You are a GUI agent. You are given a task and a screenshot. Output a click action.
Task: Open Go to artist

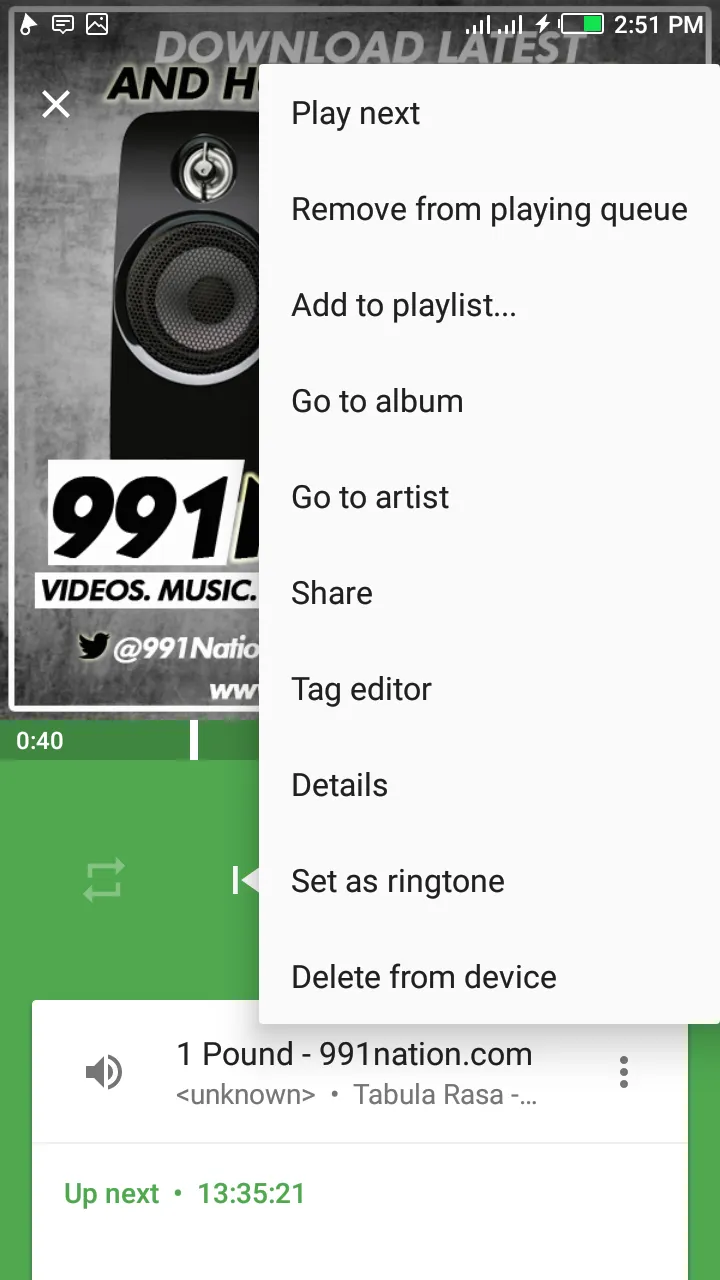[370, 498]
